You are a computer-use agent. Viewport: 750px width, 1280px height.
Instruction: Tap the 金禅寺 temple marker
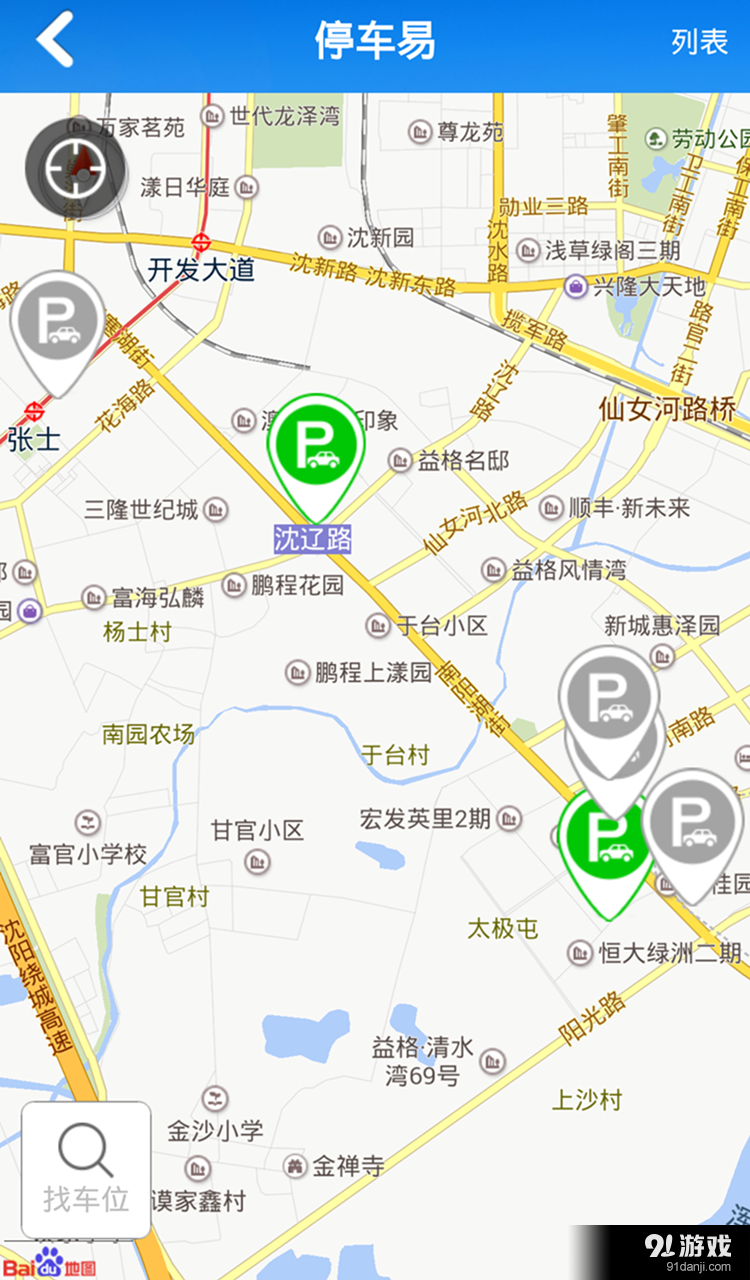click(x=295, y=1166)
